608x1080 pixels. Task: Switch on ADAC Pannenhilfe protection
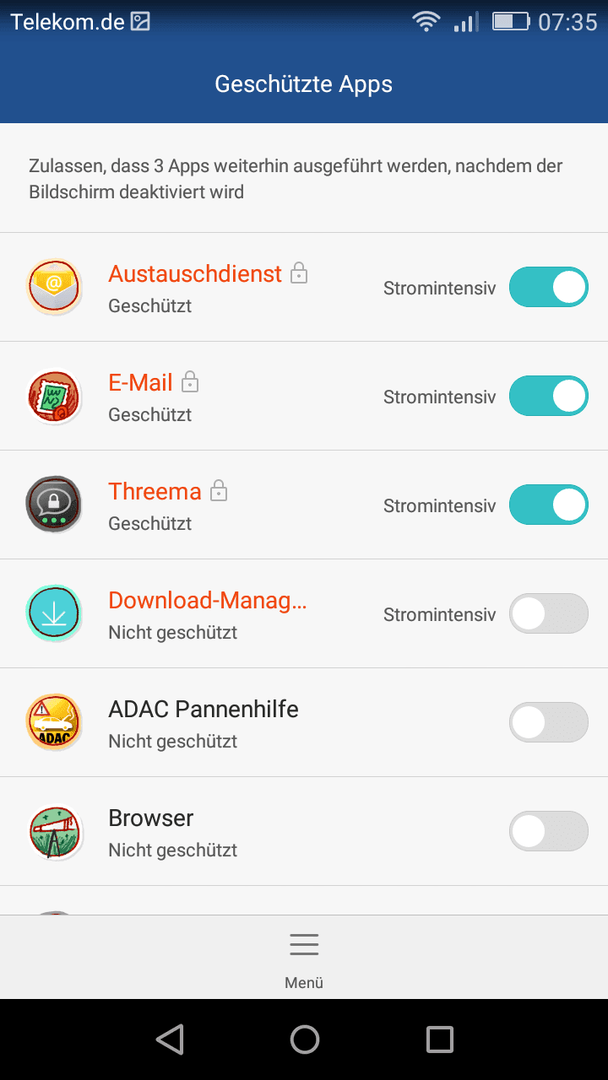(548, 722)
